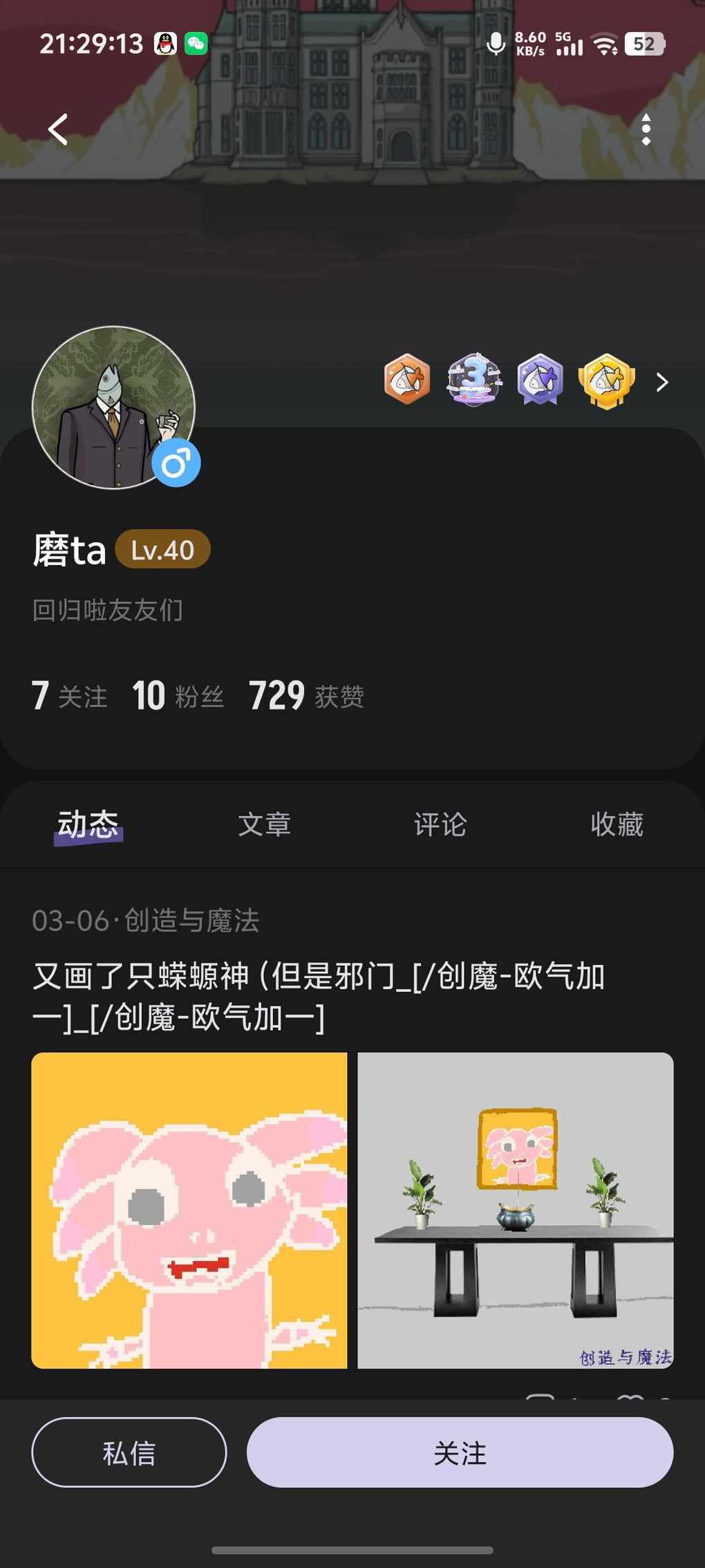Image resolution: width=705 pixels, height=1568 pixels.
Task: Open the post about 蝾螈神 drawing
Action: coord(318,996)
